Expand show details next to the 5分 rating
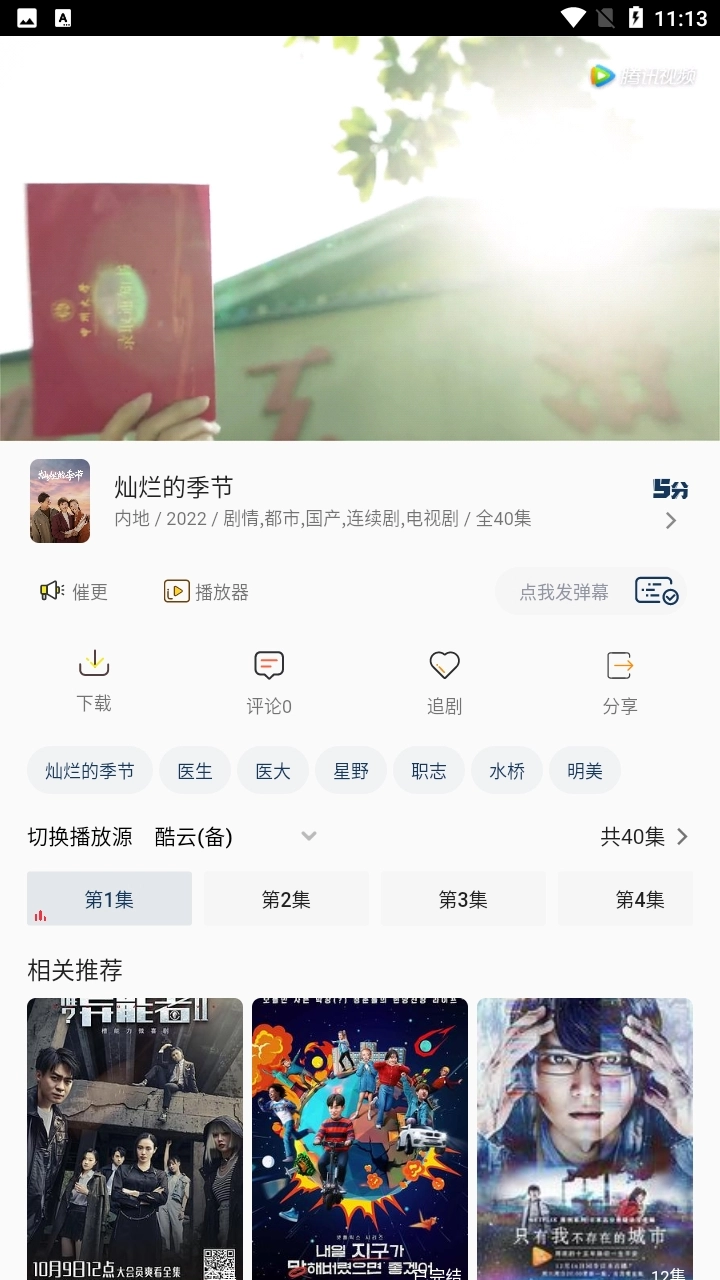The height and width of the screenshot is (1280, 720). pos(671,520)
